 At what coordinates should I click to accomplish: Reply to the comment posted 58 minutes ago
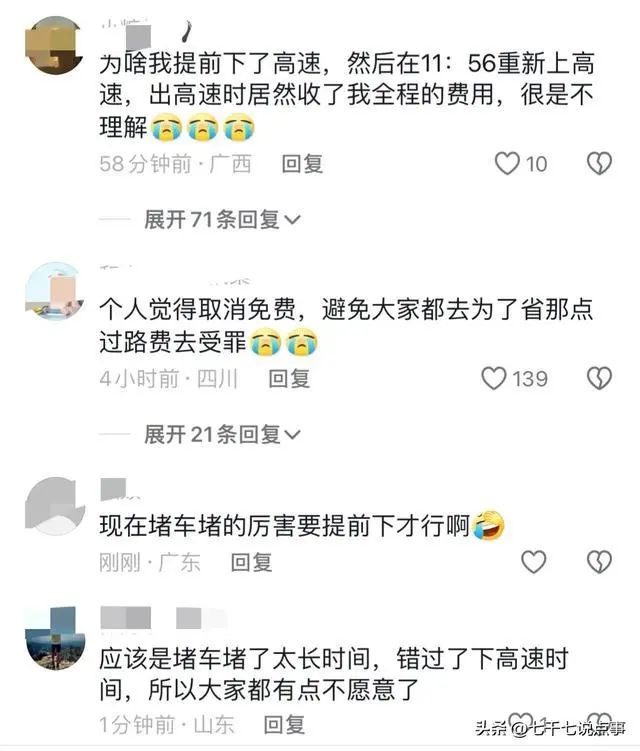[x=302, y=164]
